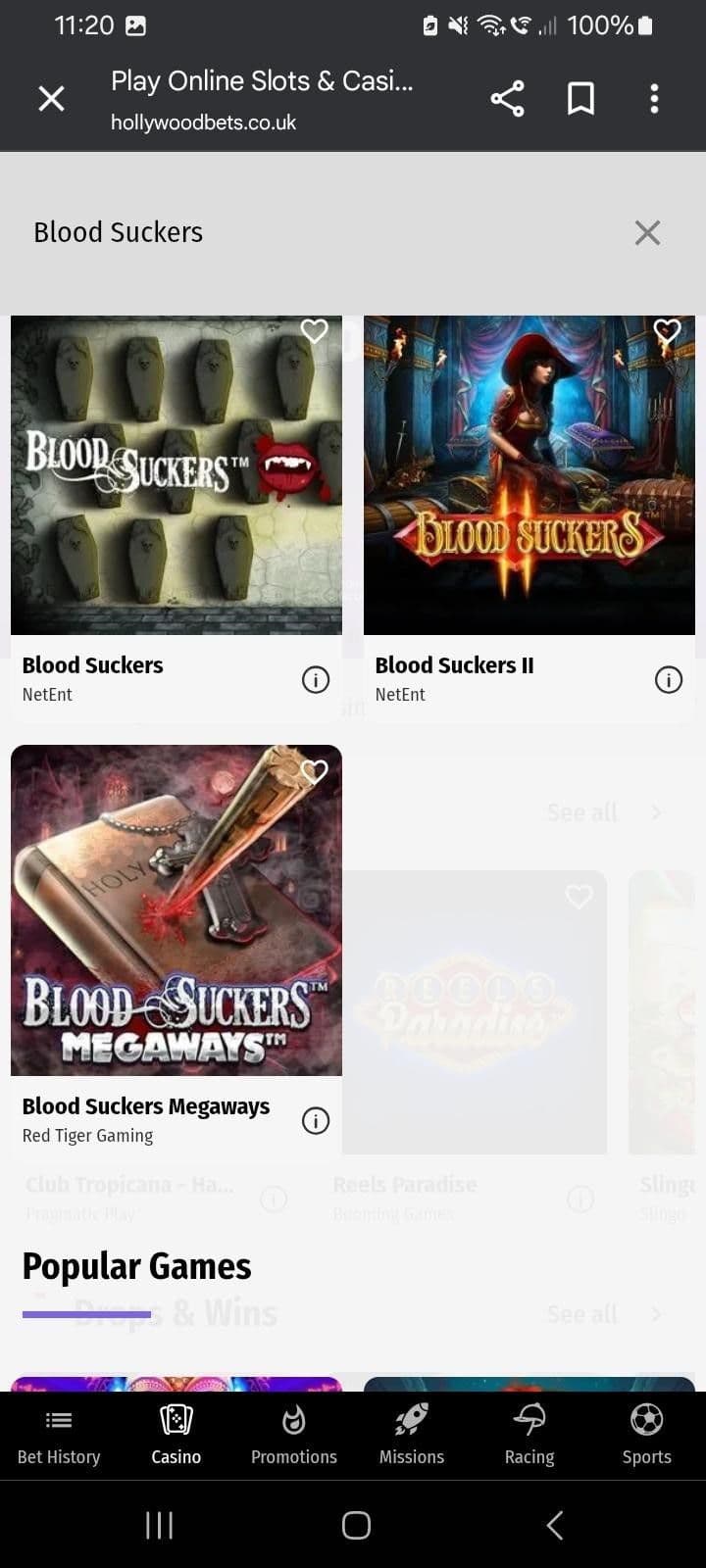The width and height of the screenshot is (706, 1568).
Task: Edit the Blood Suckers search field
Action: (x=294, y=232)
